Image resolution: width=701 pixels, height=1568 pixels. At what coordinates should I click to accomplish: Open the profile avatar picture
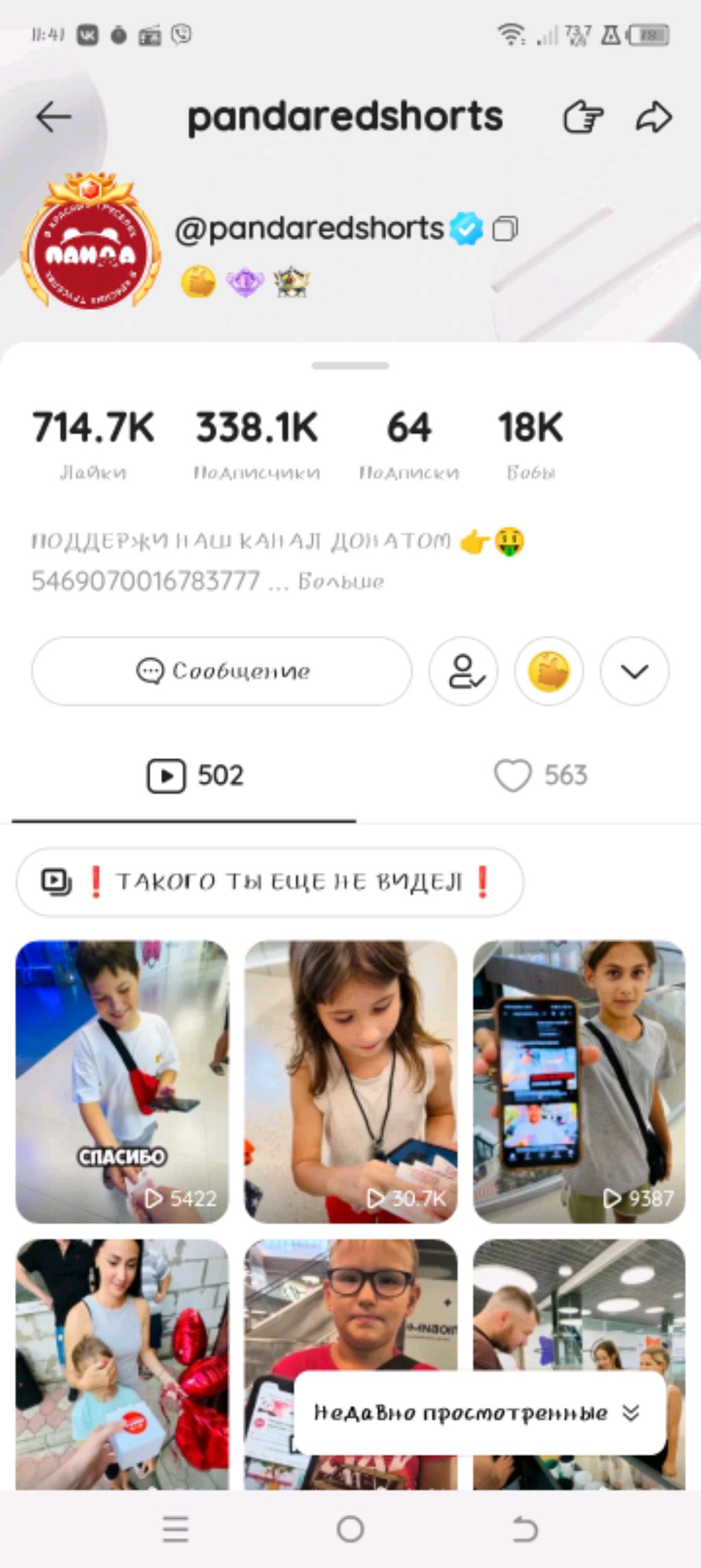(x=92, y=241)
